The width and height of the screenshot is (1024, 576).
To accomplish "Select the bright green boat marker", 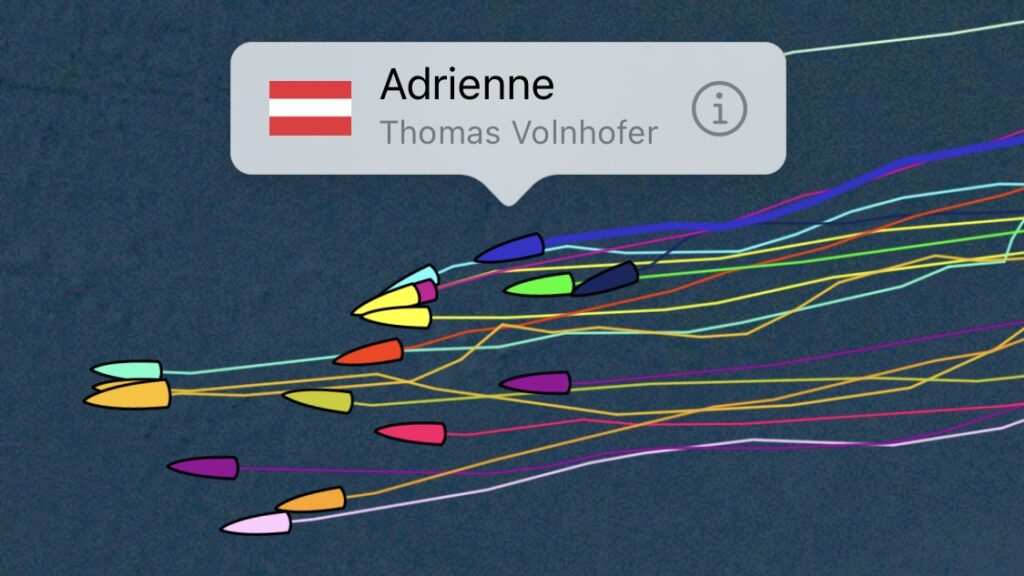I will point(539,286).
